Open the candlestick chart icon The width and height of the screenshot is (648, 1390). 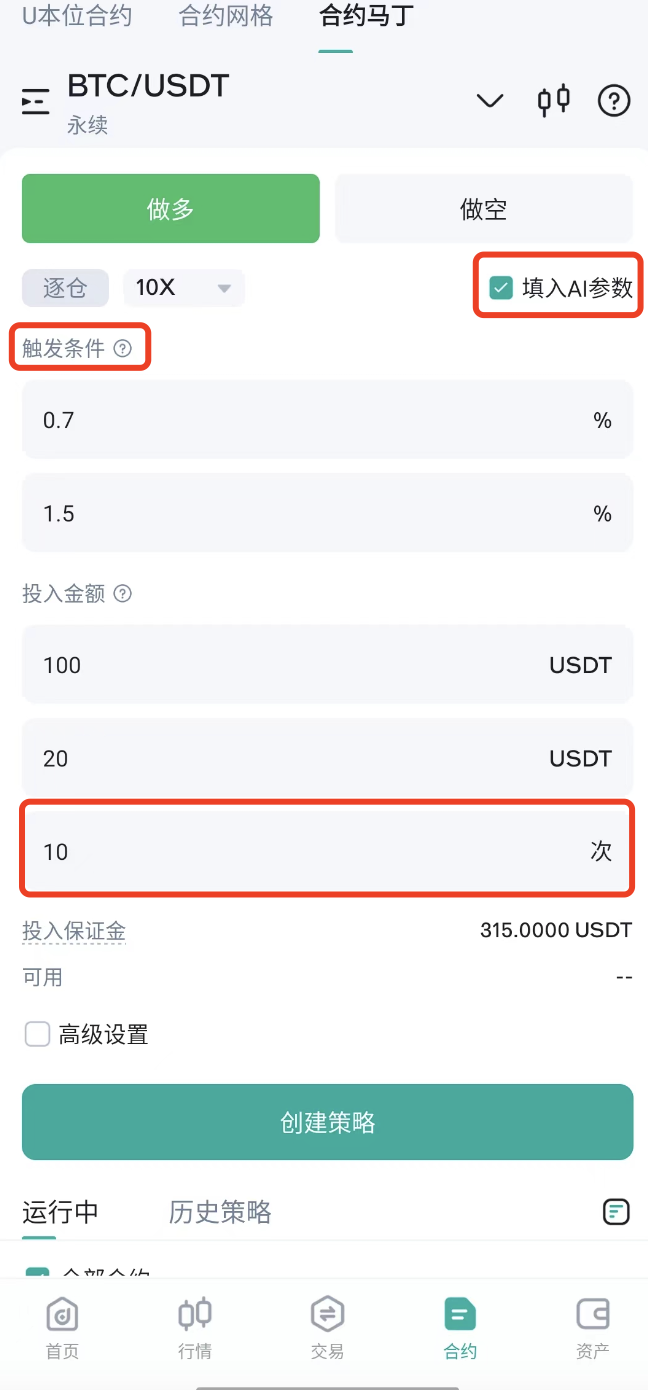click(x=553, y=100)
